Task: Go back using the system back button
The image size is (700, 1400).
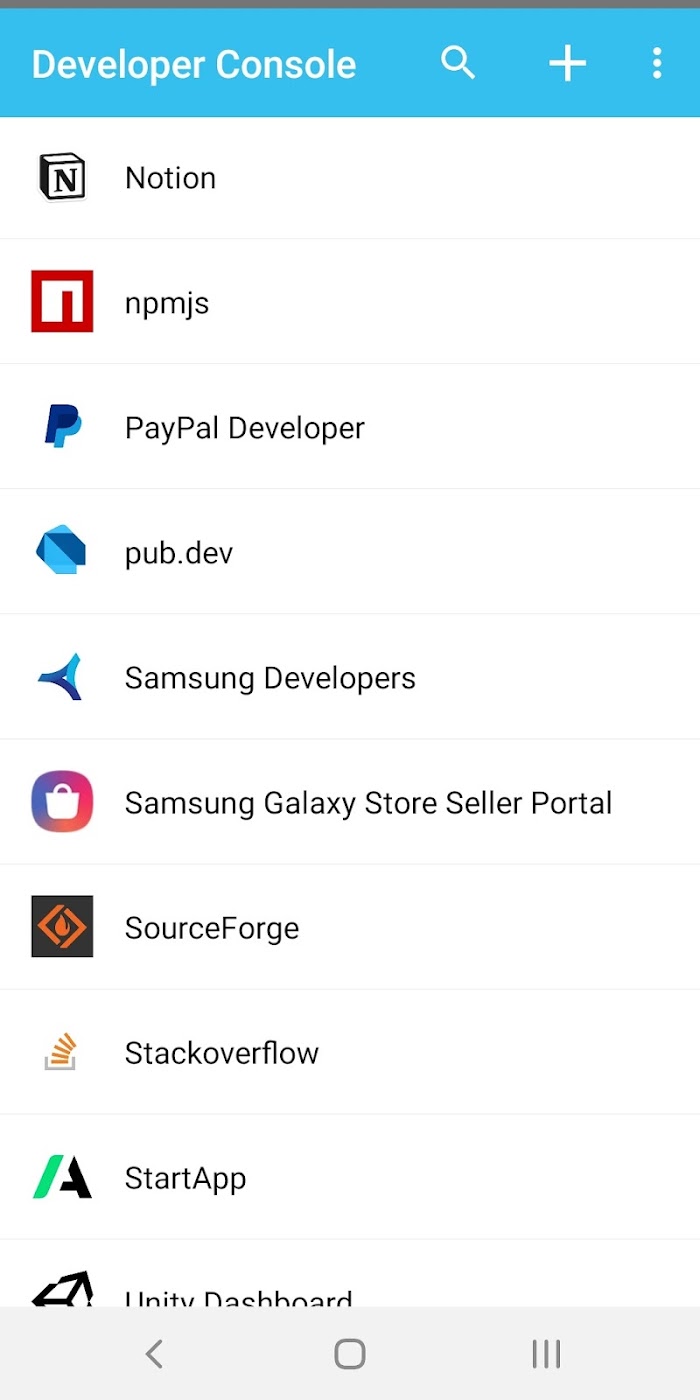Action: pyautogui.click(x=153, y=1354)
